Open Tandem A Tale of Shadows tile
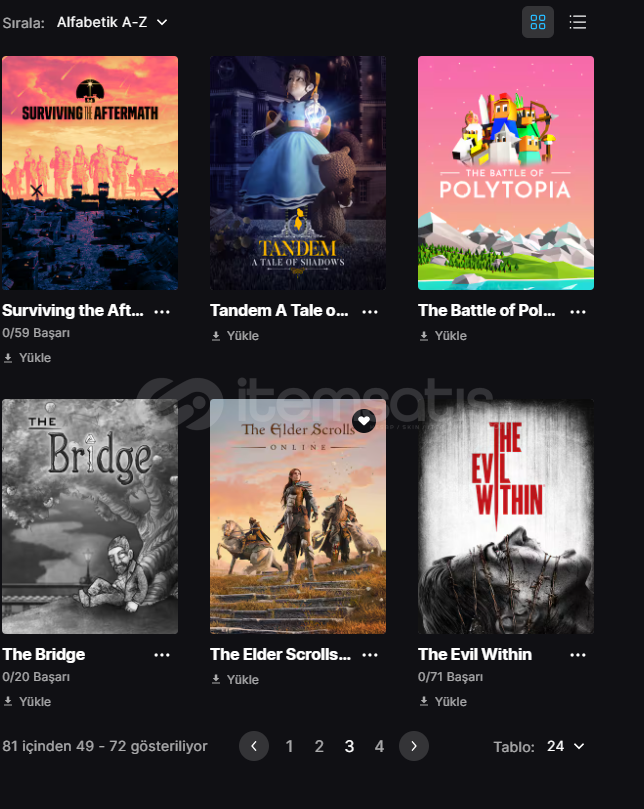Screen dimensions: 644x809 (x=298, y=173)
